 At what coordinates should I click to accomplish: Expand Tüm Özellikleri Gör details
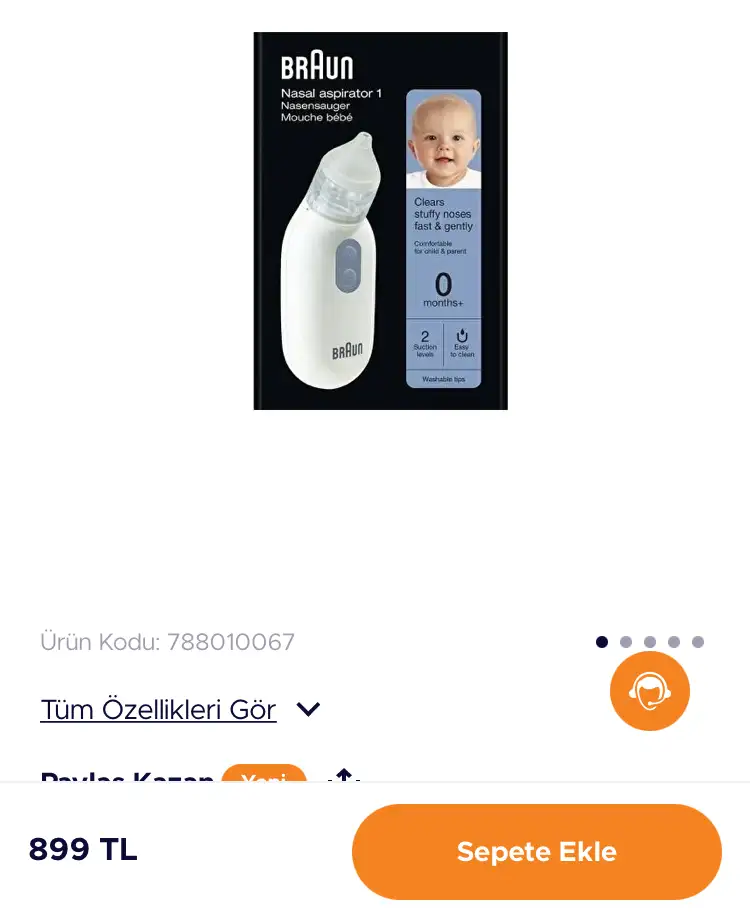point(180,709)
